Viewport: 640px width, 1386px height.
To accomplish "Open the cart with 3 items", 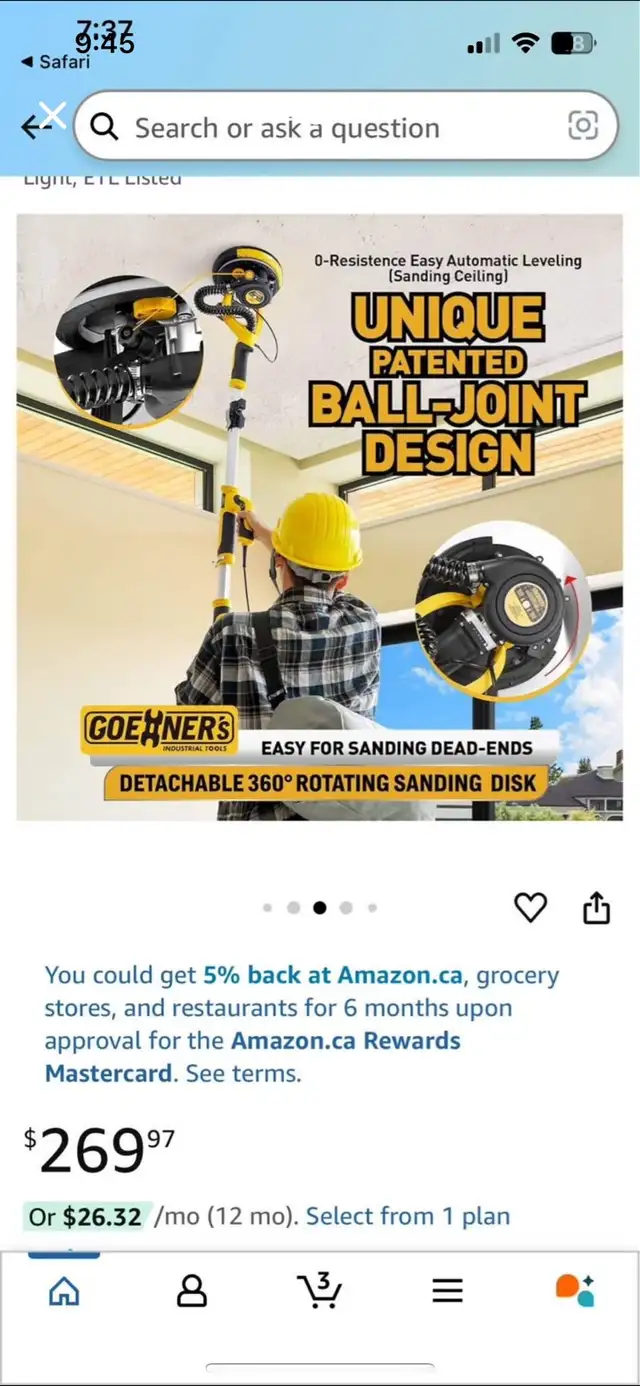I will tap(320, 1290).
